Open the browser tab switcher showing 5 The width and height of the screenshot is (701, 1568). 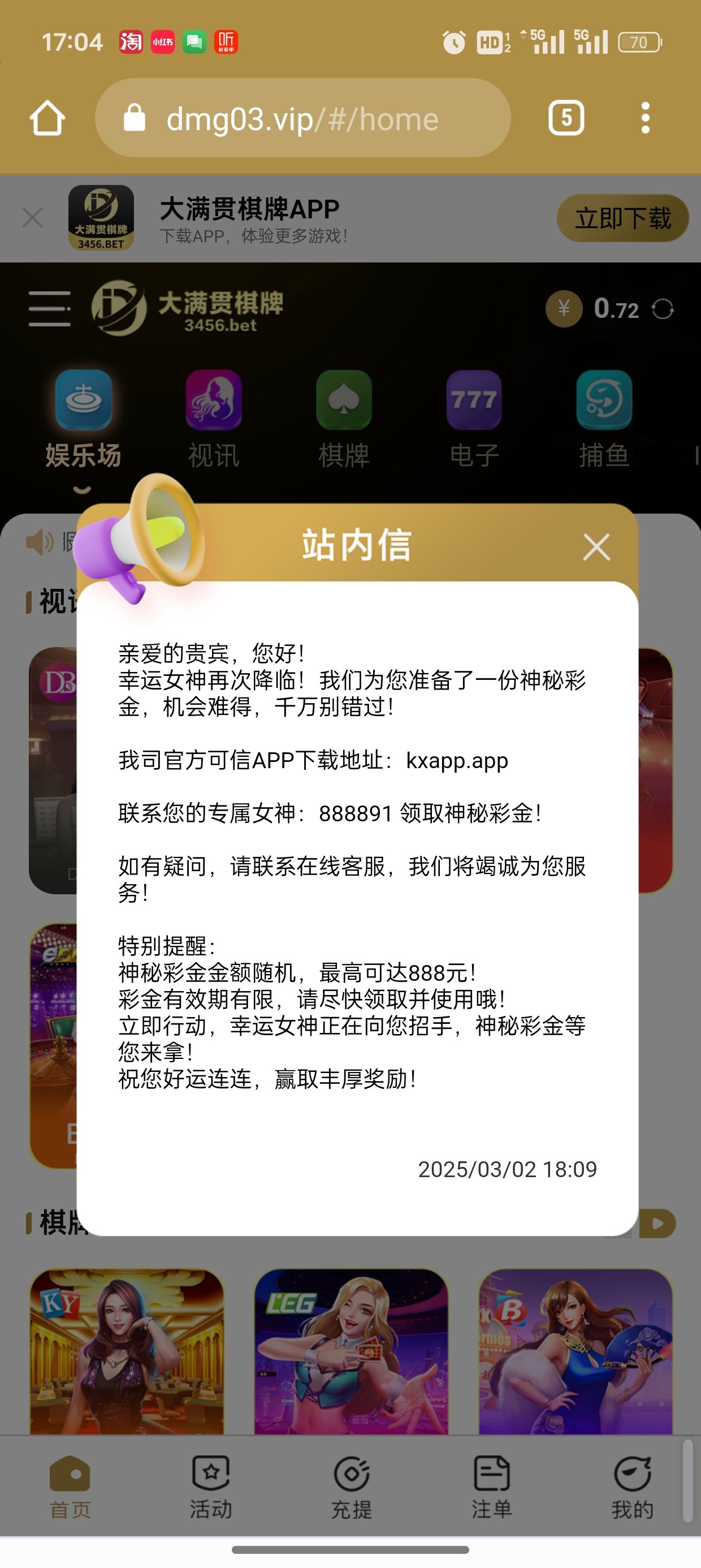pyautogui.click(x=566, y=118)
